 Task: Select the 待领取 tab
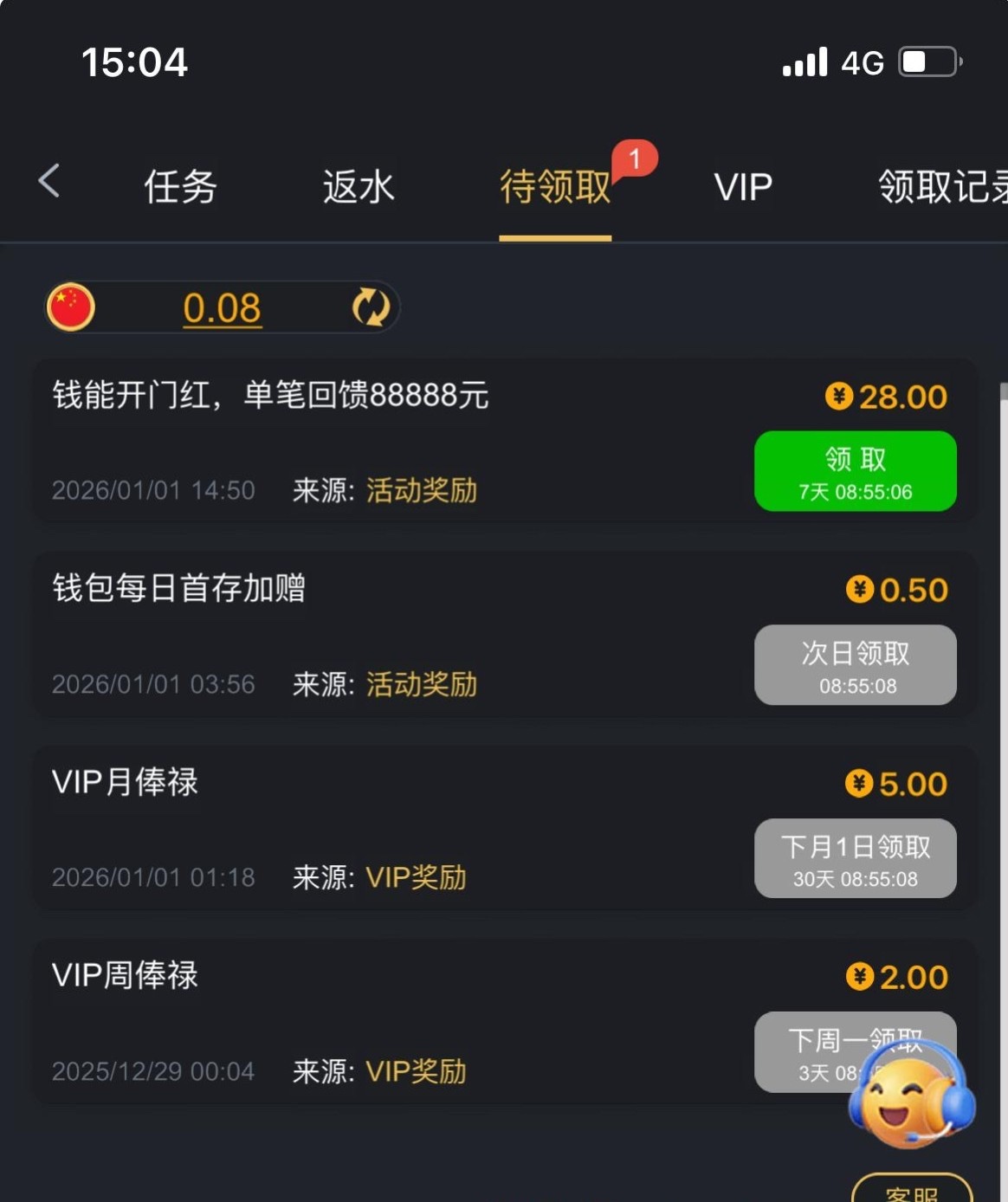click(555, 187)
